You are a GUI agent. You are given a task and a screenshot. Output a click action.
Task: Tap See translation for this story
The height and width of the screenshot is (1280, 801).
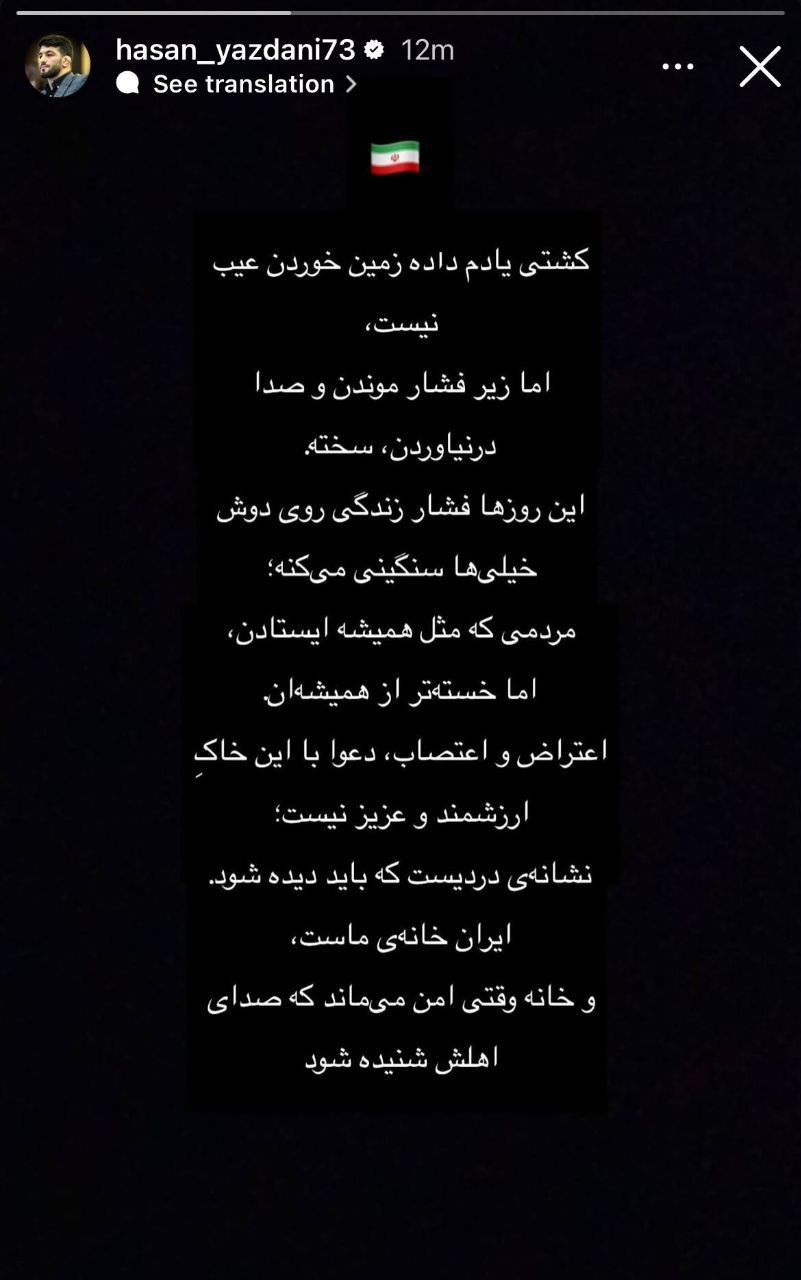tap(243, 84)
